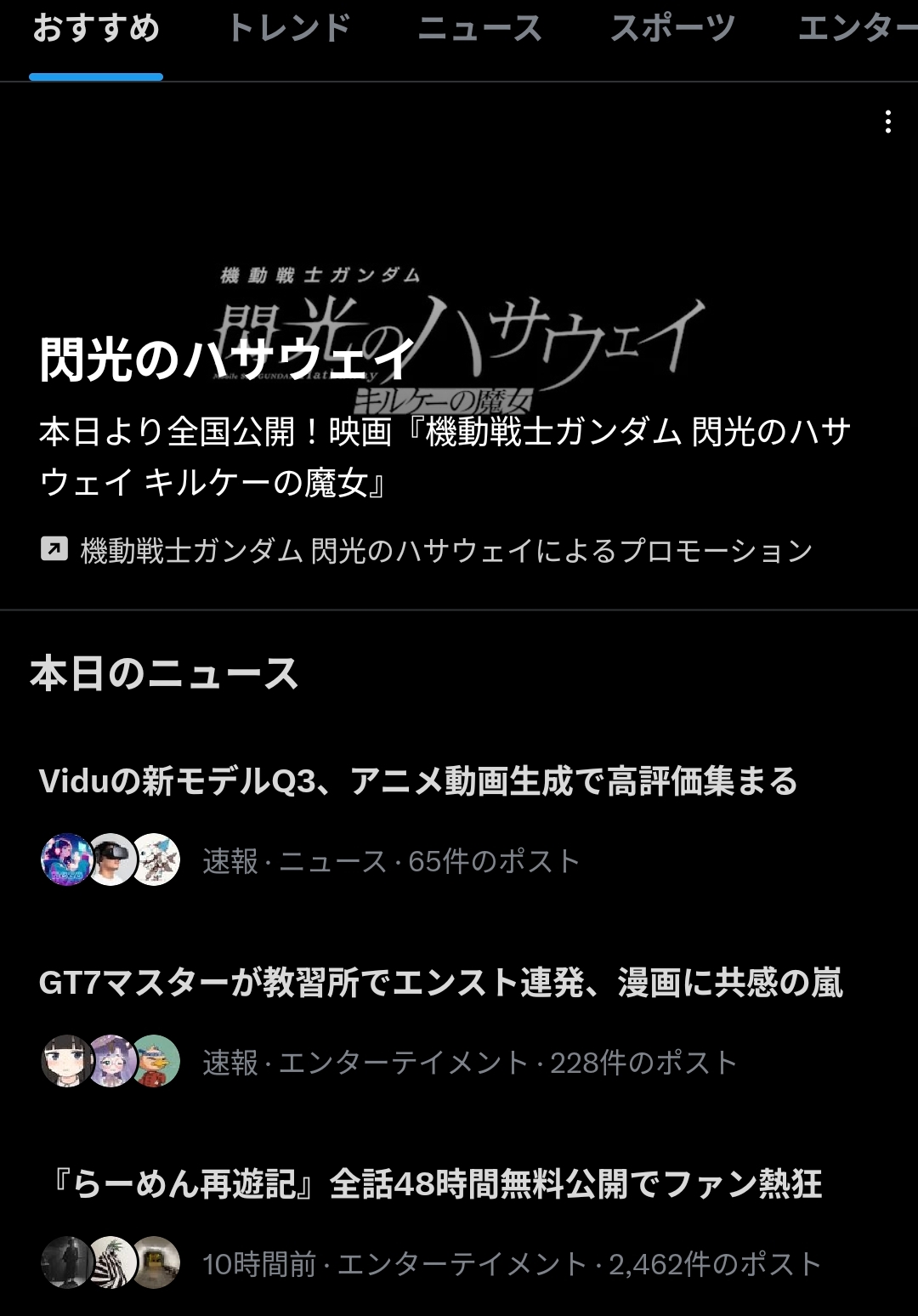Open the promotion's three-dot overflow menu
Screen dimensions: 918x1316
pos(887,122)
